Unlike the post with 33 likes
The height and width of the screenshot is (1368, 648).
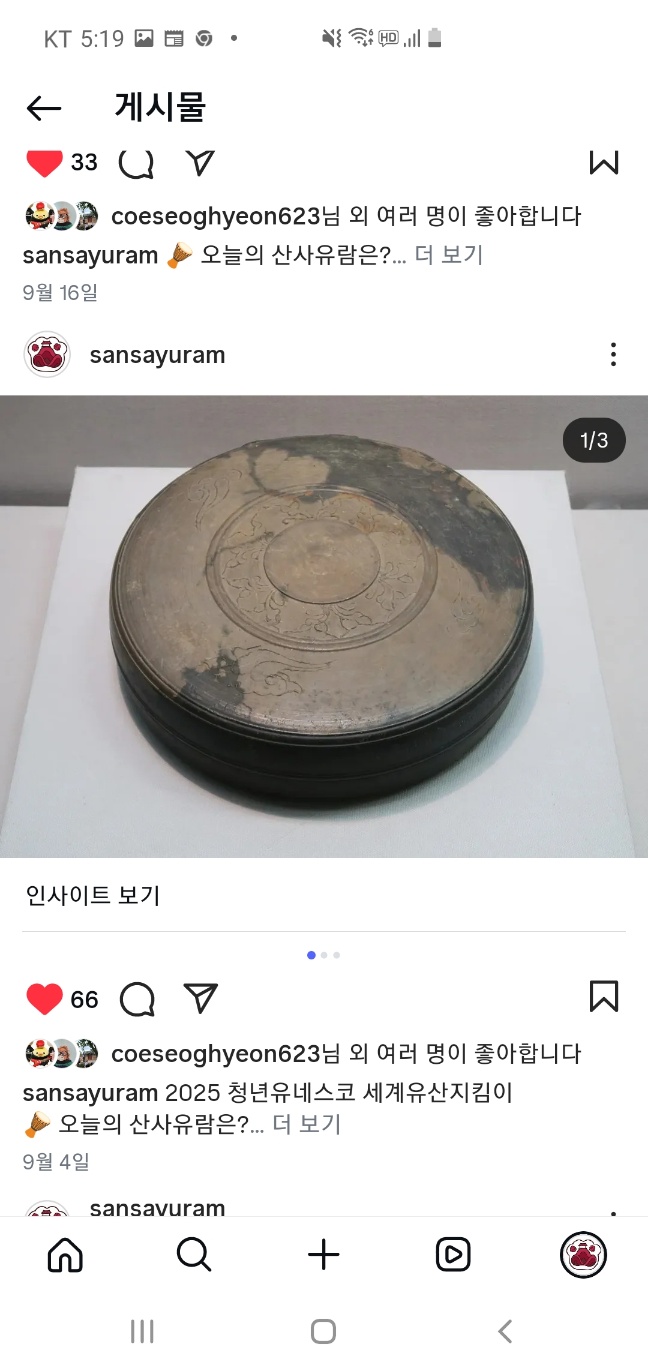[44, 162]
